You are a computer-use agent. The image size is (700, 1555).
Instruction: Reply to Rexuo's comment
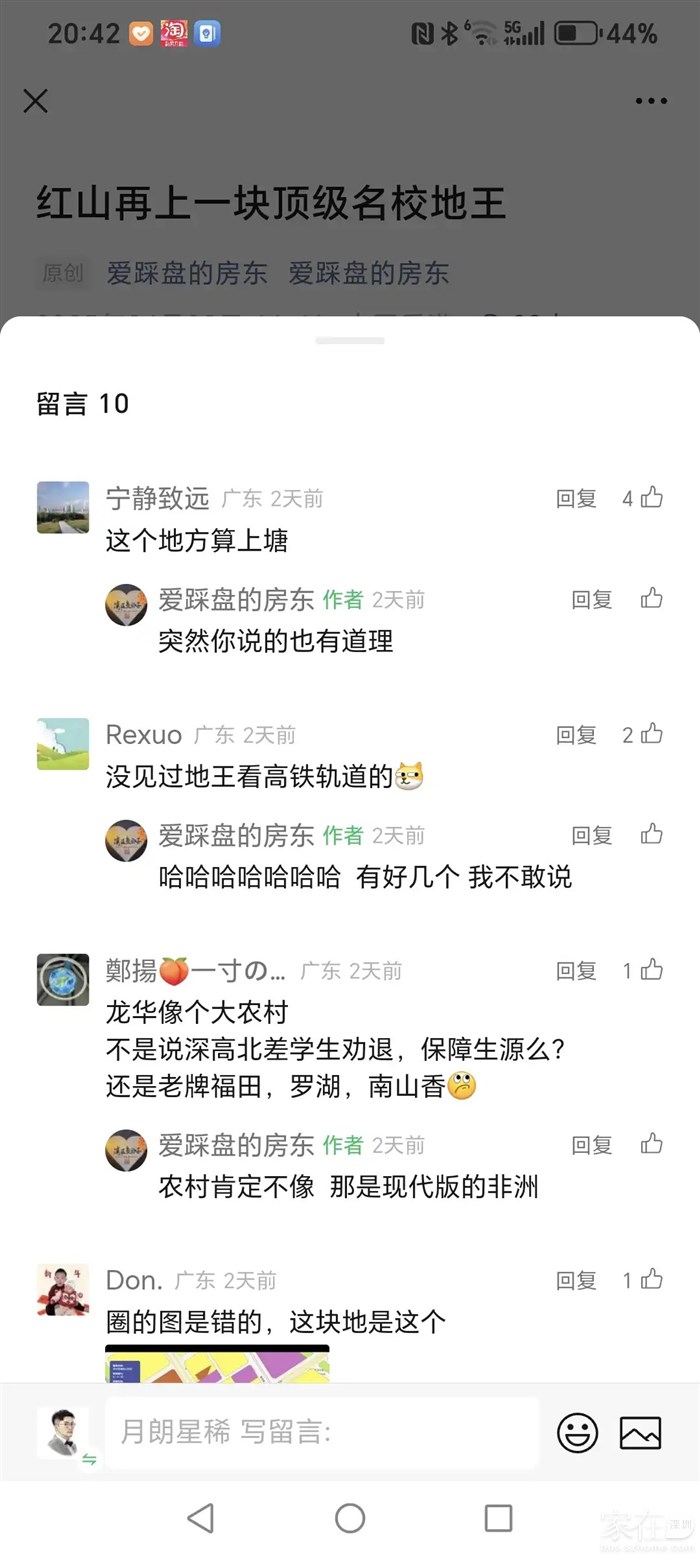pyautogui.click(x=576, y=735)
